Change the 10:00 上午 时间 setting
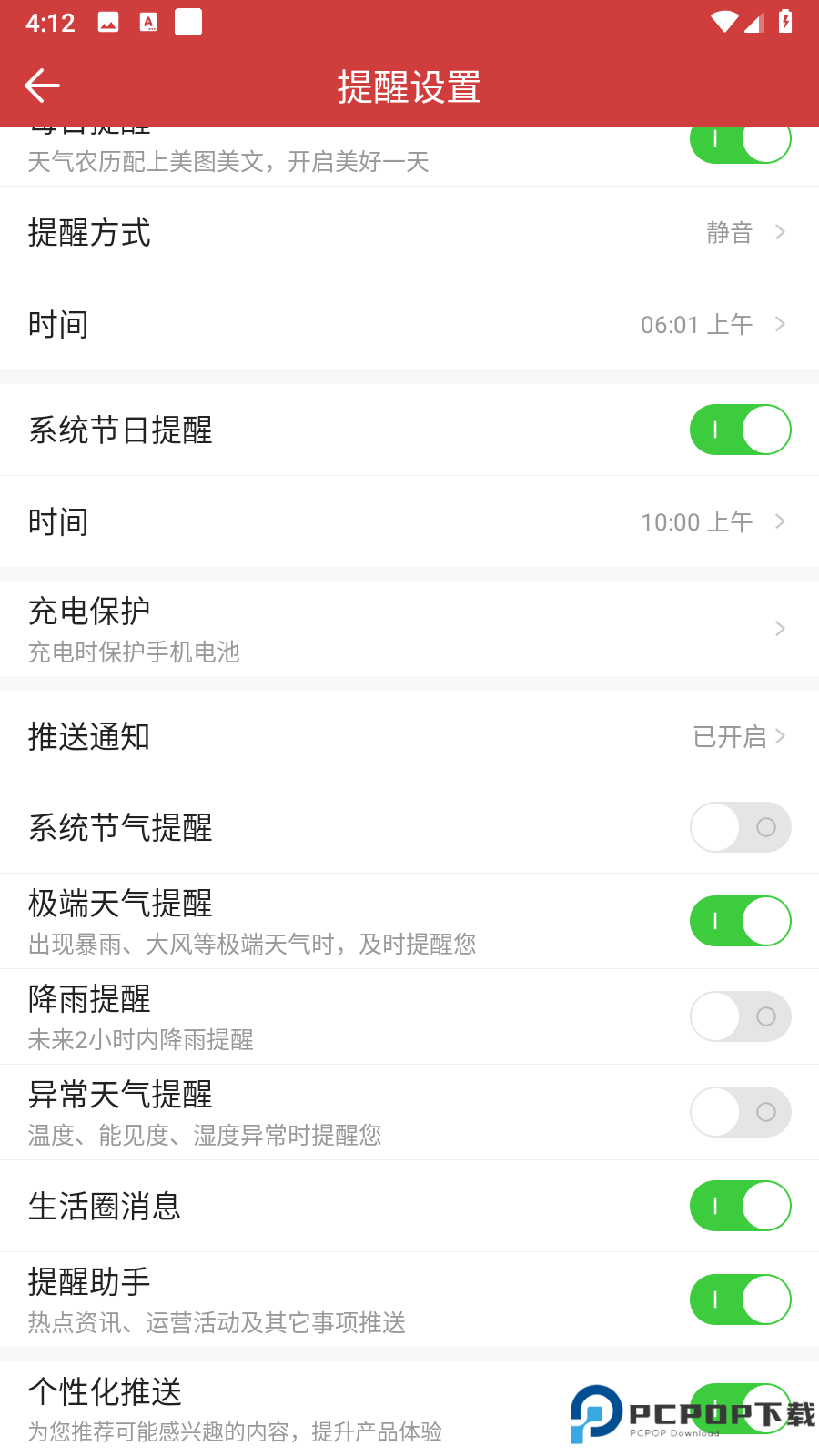819x1456 pixels. tap(409, 522)
